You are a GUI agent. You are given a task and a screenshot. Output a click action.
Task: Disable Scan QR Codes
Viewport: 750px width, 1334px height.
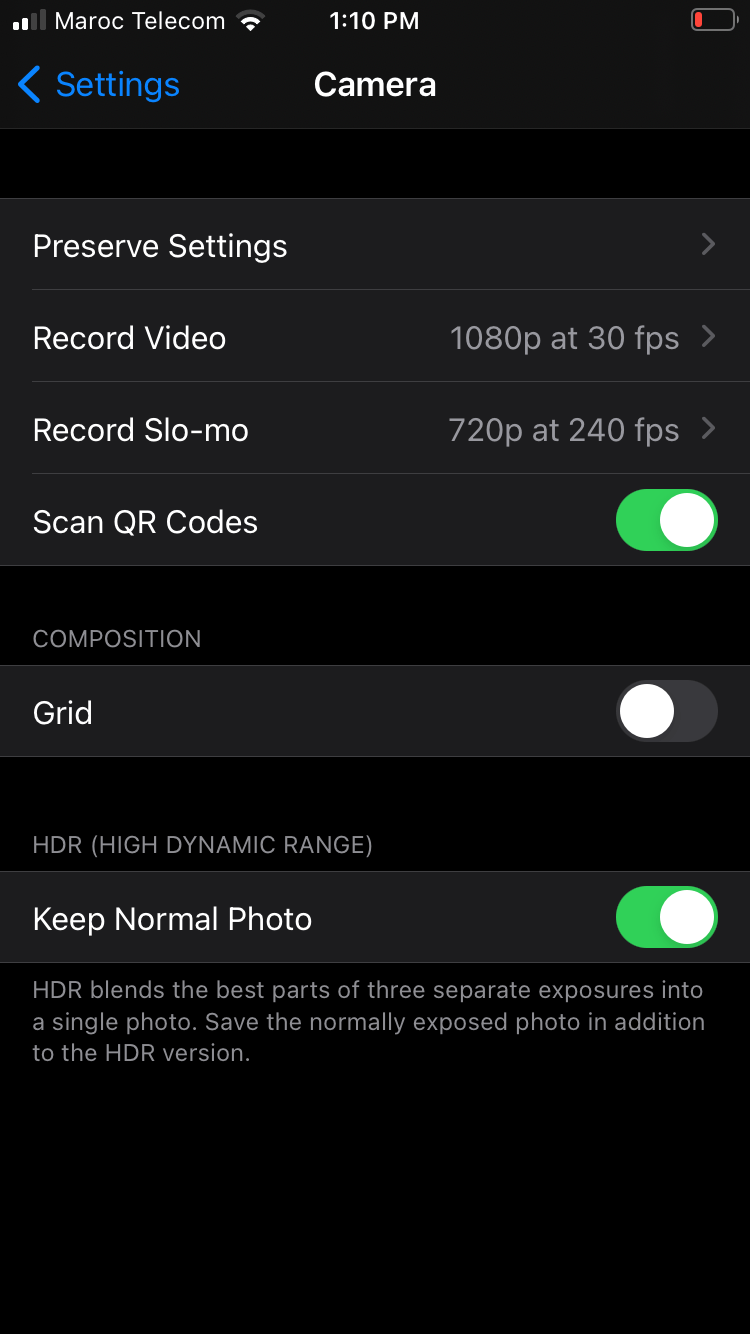coord(666,520)
